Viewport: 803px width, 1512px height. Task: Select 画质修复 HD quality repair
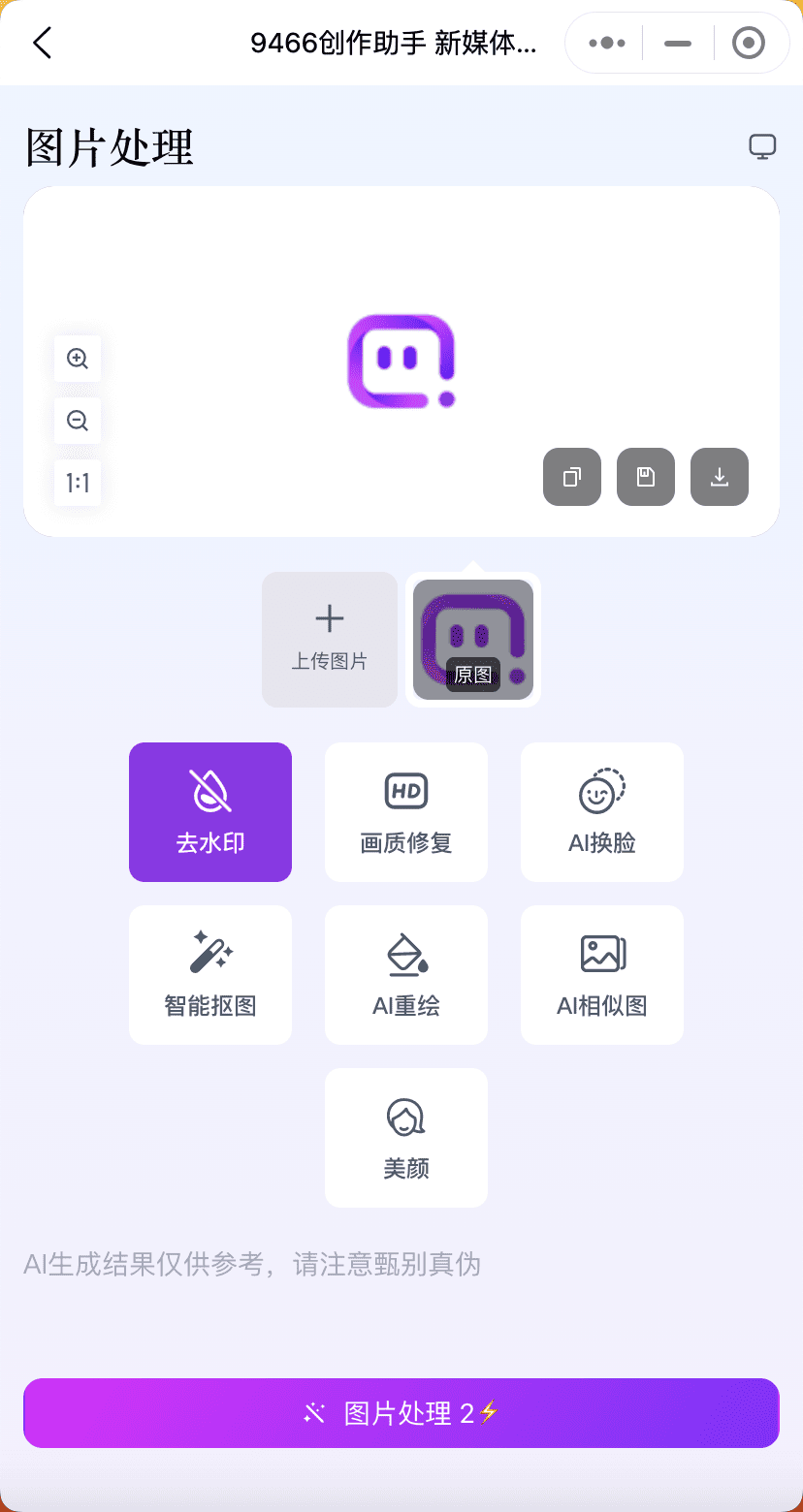[x=406, y=812]
